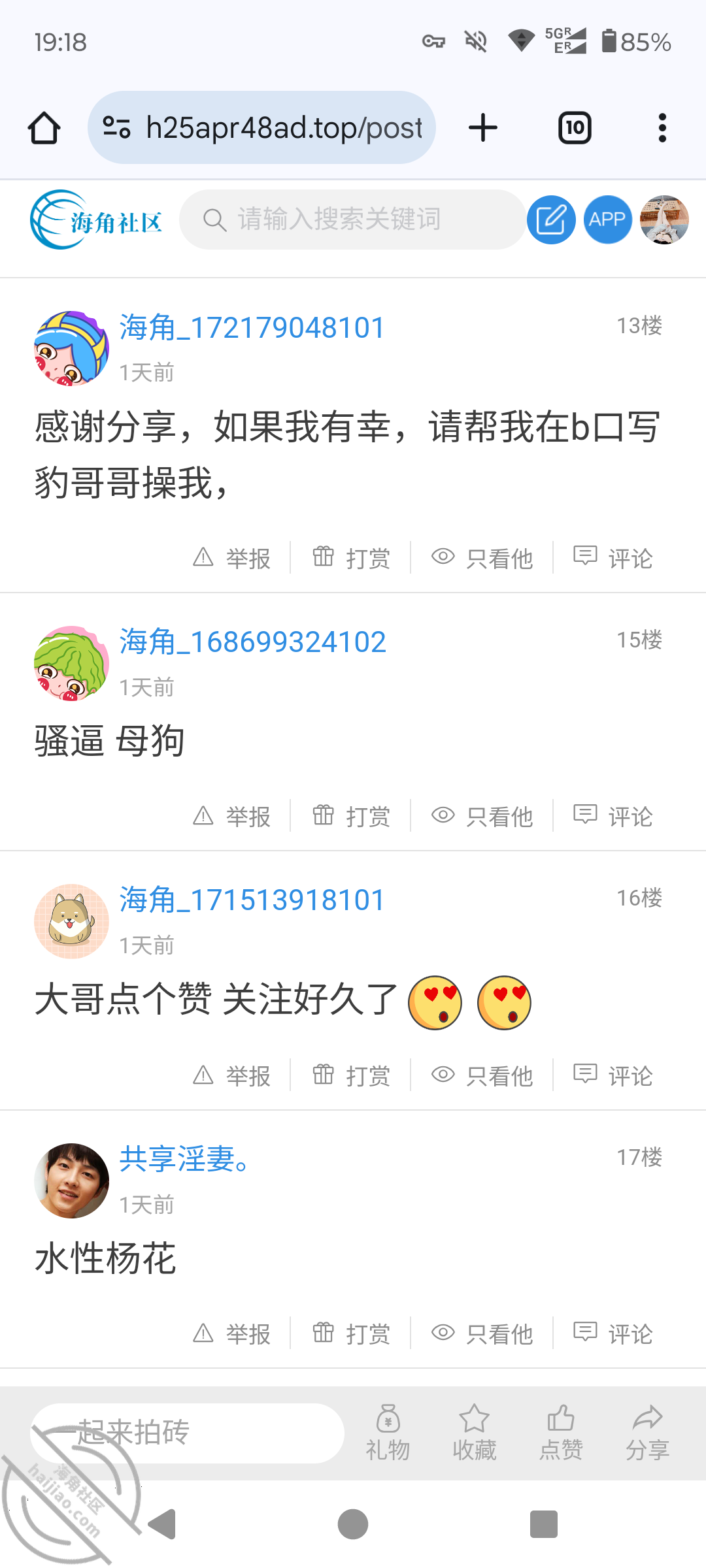The image size is (706, 1568).
Task: Tap the blue APP download button
Action: [x=607, y=220]
